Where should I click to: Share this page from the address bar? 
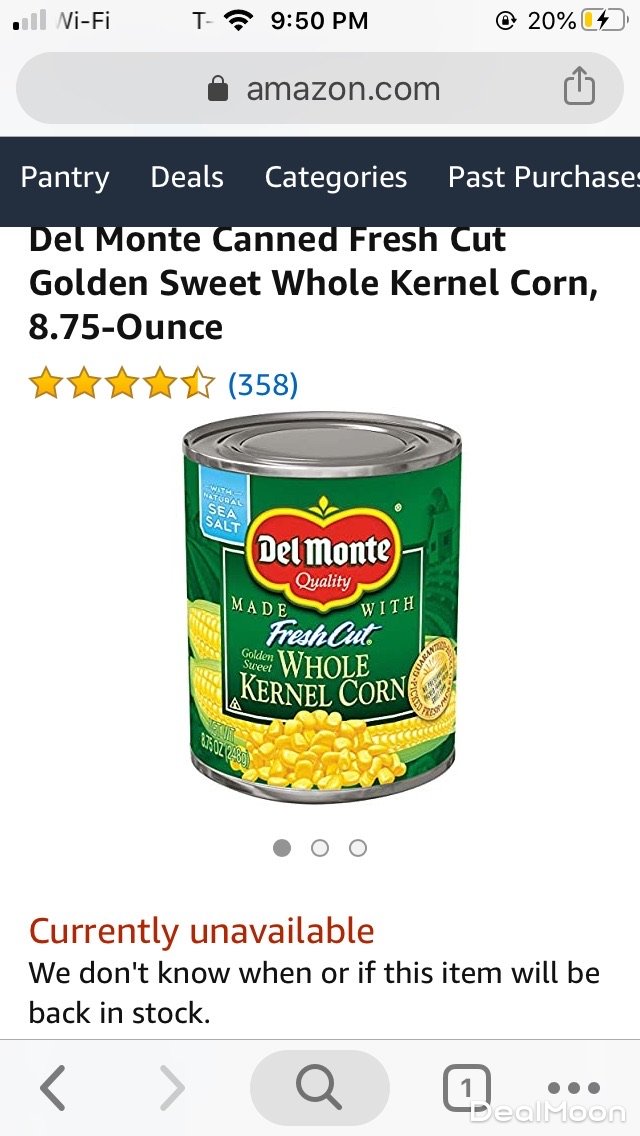click(579, 88)
